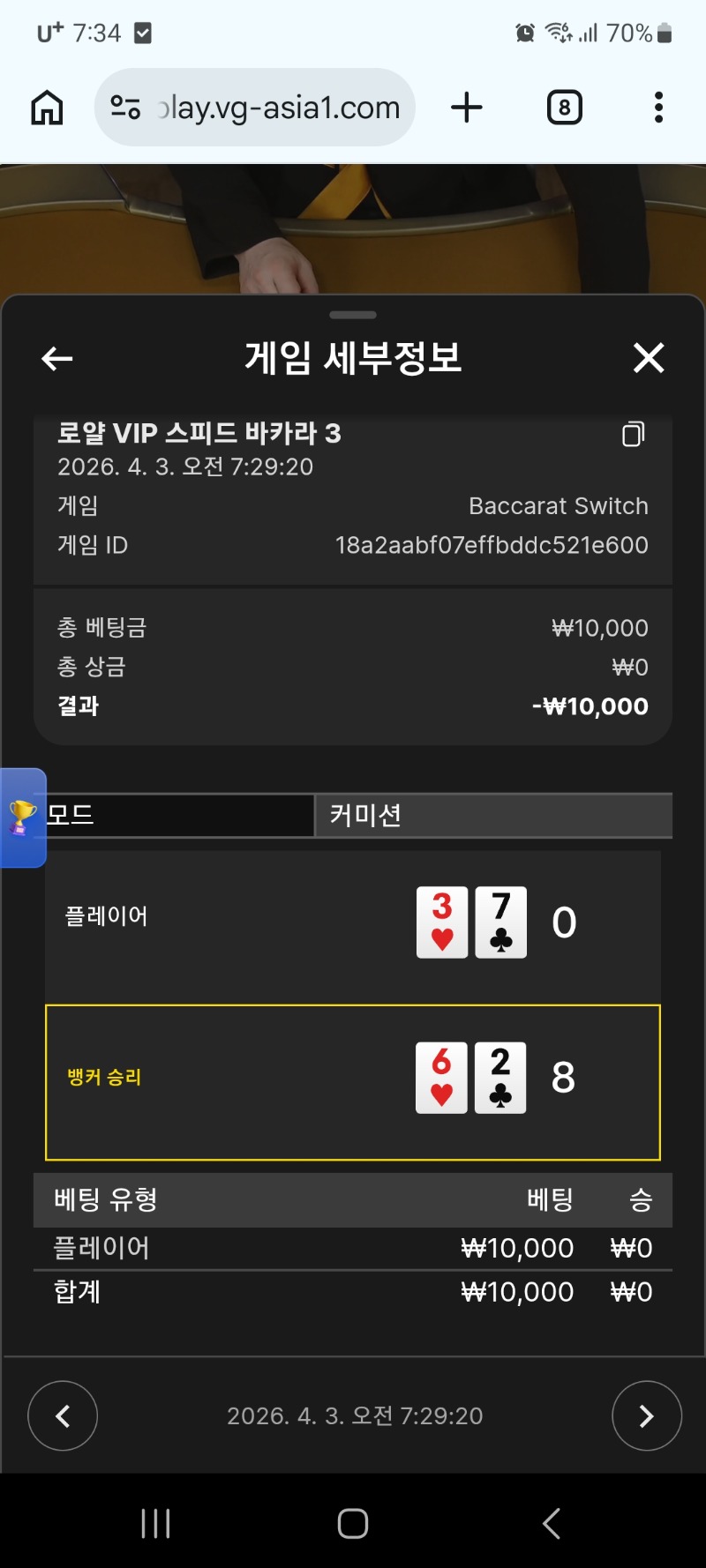Copy the game ID info
Image resolution: width=706 pixels, height=1568 pixels.
coord(633,434)
